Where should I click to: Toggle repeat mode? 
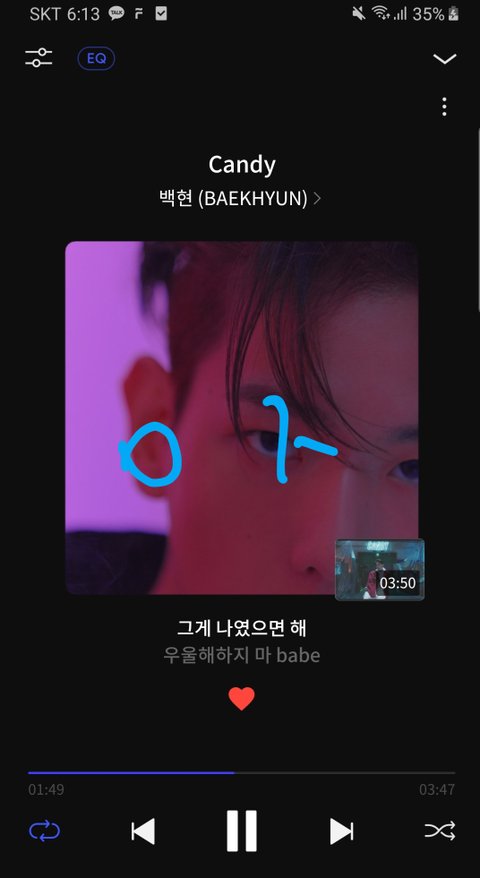[44, 831]
